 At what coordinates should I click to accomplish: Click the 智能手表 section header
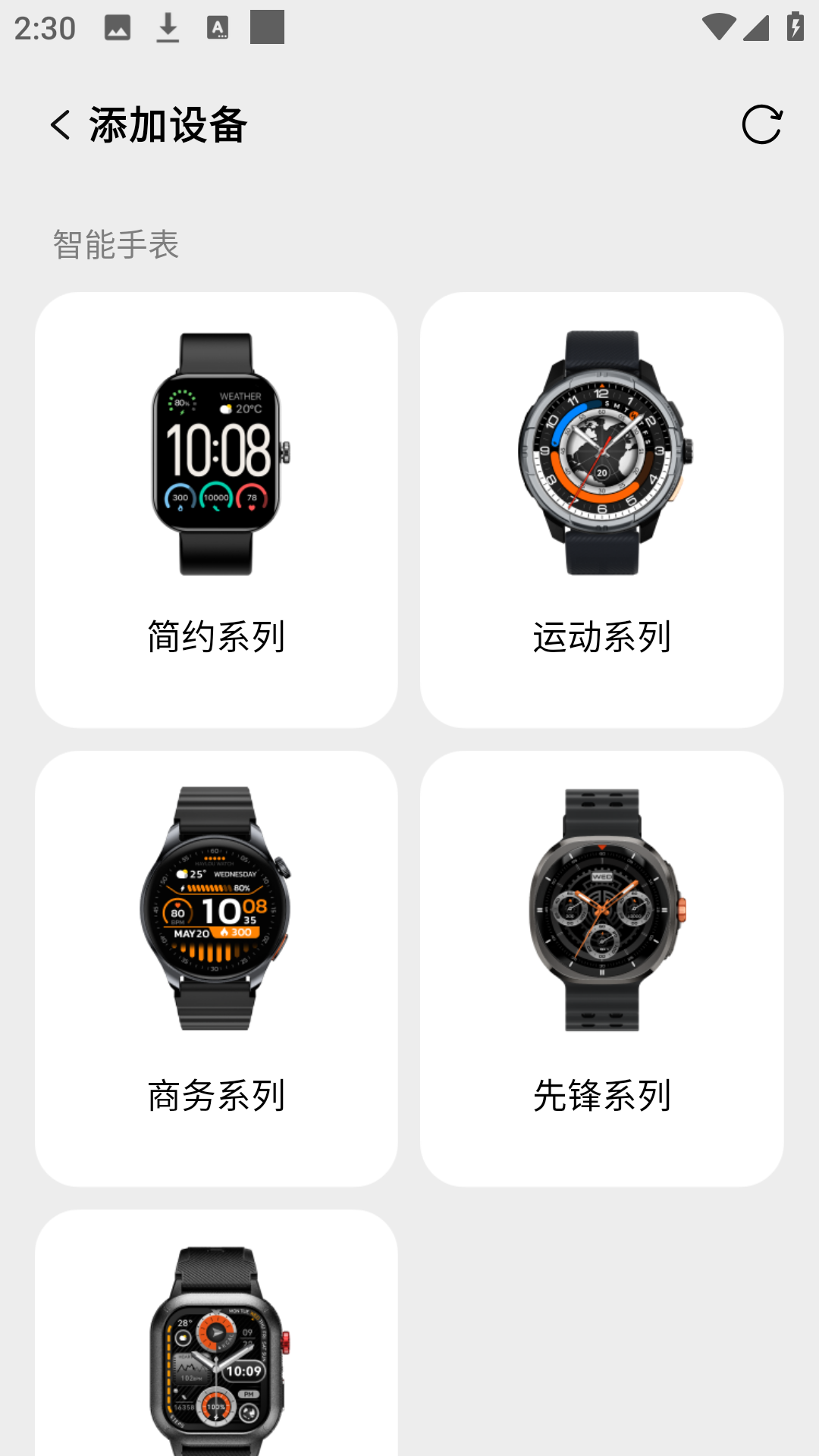pyautogui.click(x=116, y=241)
